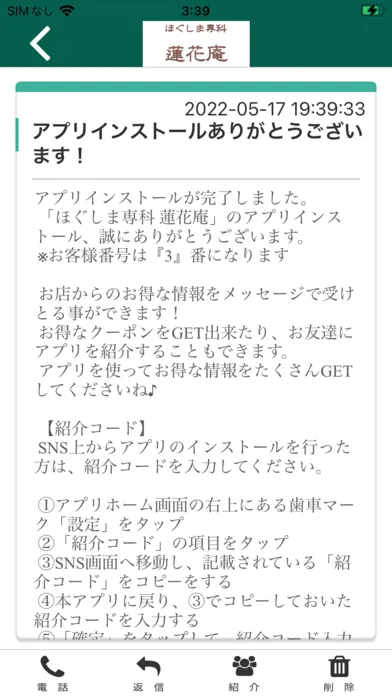Delete this message with 削除 trash icon
This screenshot has width=392, height=696.
click(x=340, y=673)
